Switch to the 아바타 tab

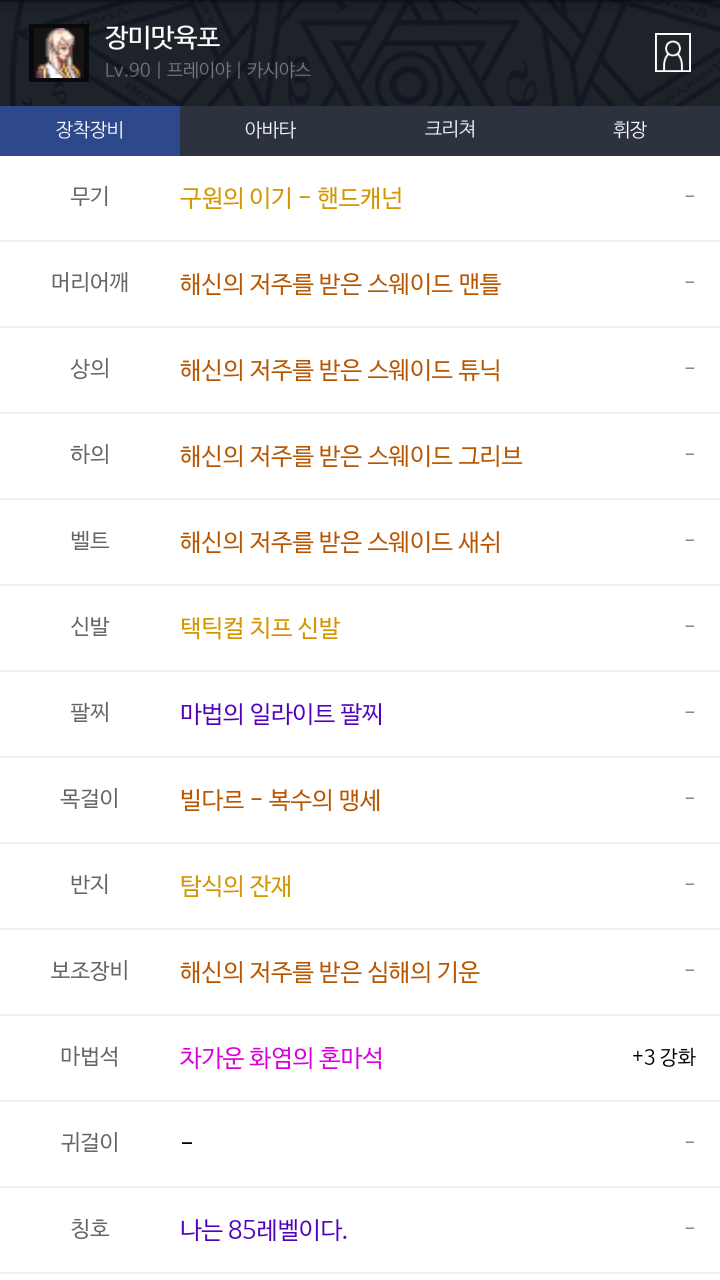pyautogui.click(x=270, y=130)
